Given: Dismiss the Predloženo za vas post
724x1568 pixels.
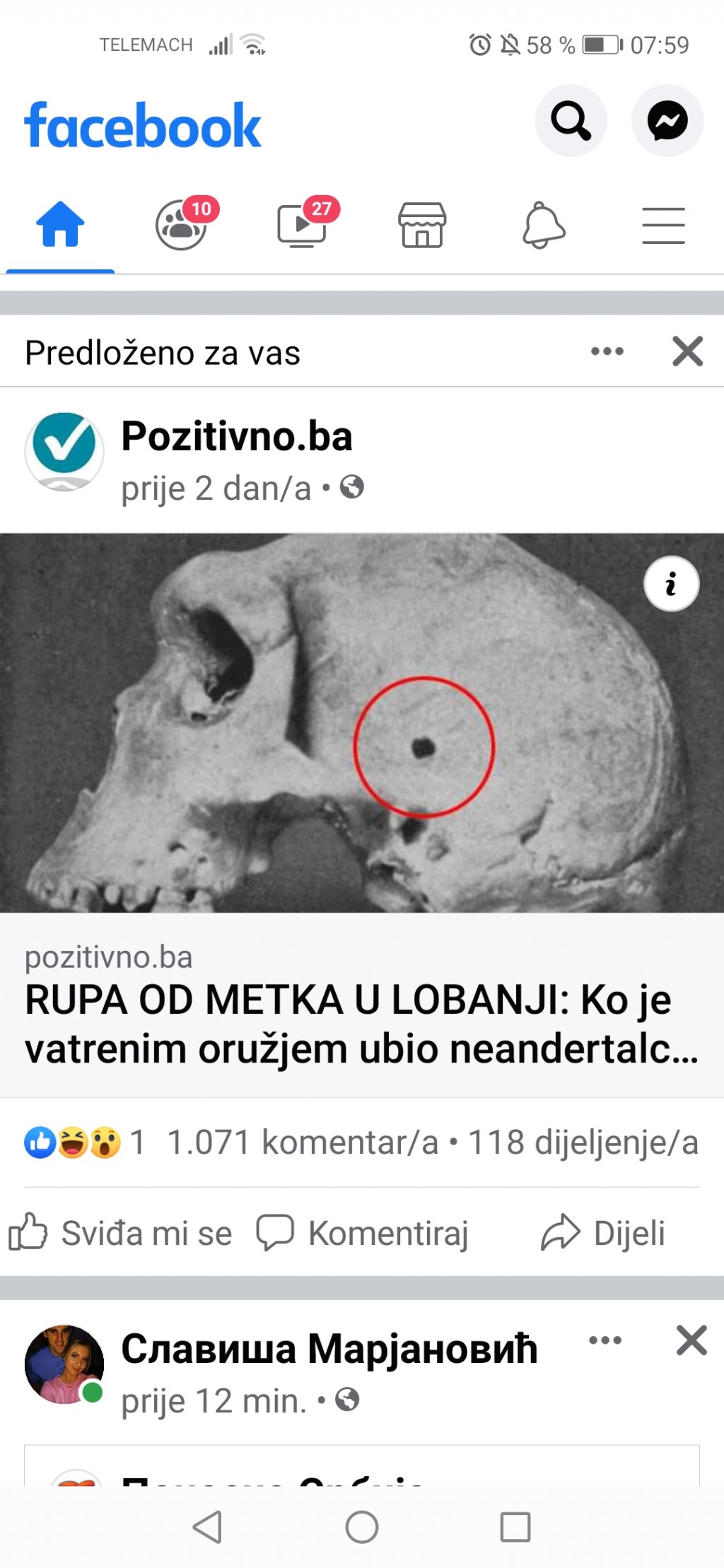Looking at the screenshot, I should 687,351.
